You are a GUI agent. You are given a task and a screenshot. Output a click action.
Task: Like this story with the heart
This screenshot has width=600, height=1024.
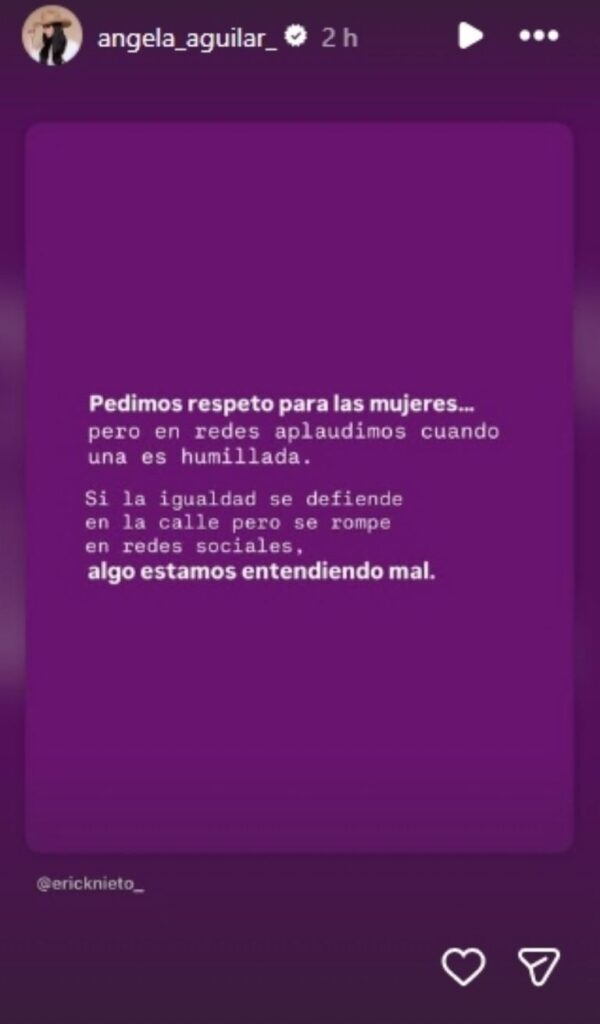click(463, 966)
